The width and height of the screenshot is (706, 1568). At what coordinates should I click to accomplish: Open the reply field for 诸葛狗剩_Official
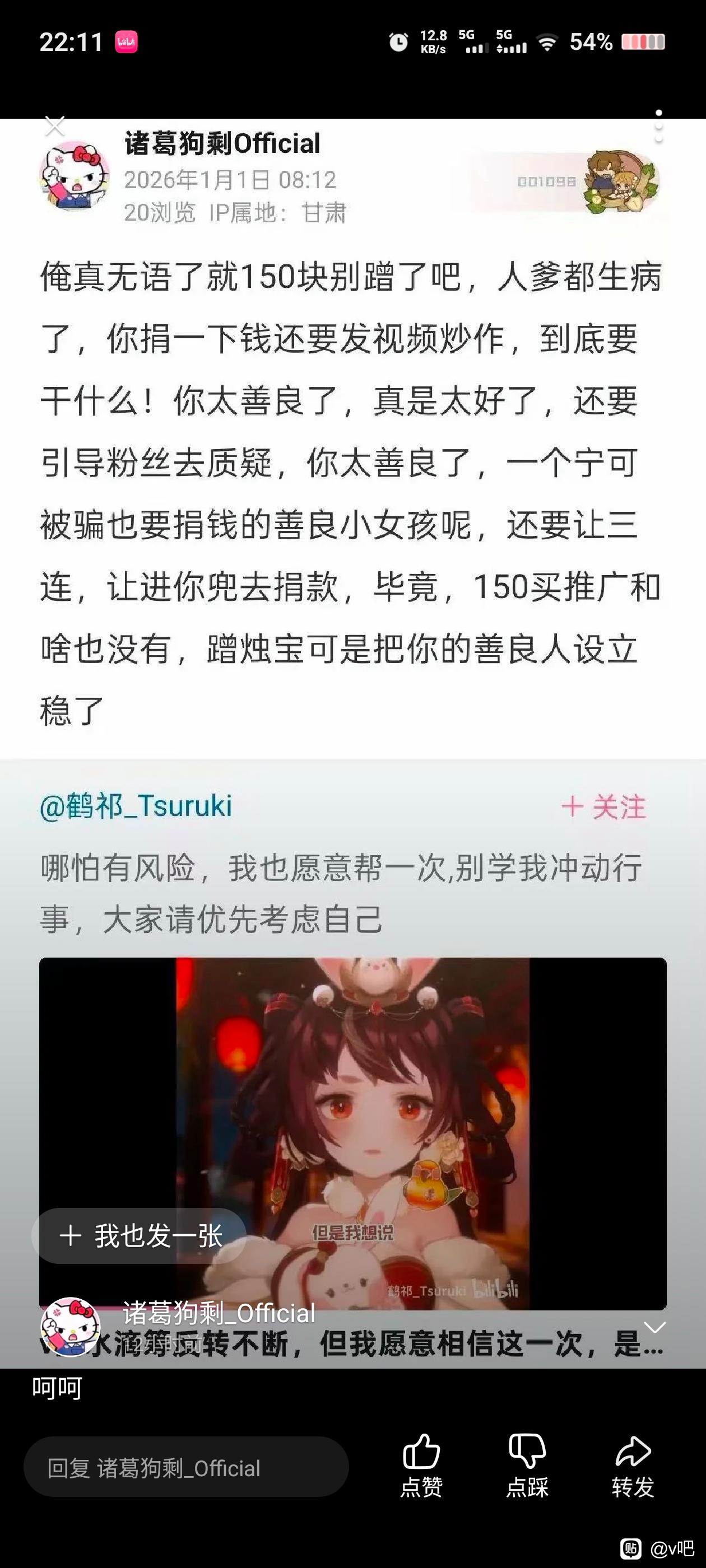186,1468
